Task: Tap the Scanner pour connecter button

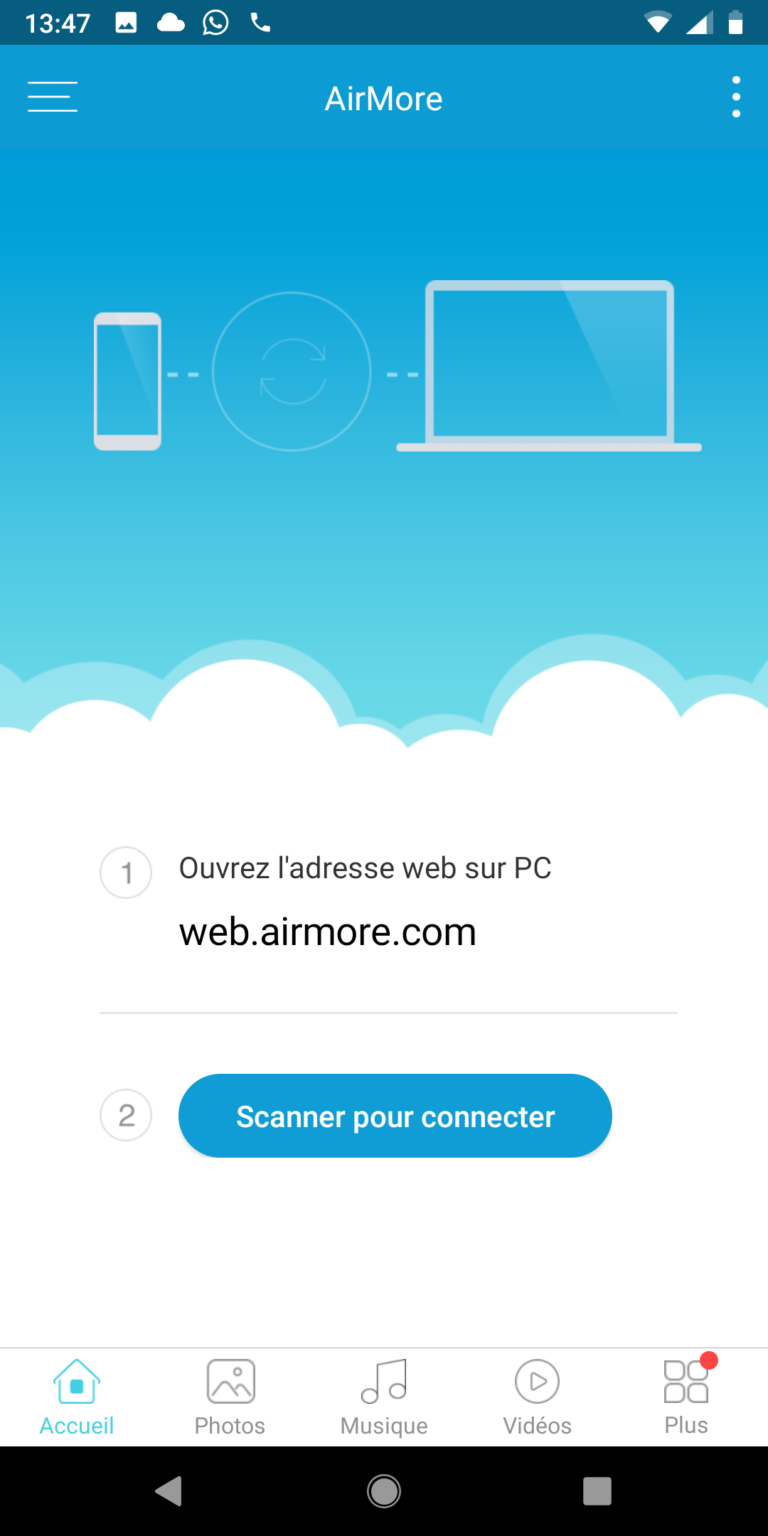Action: 394,1115
